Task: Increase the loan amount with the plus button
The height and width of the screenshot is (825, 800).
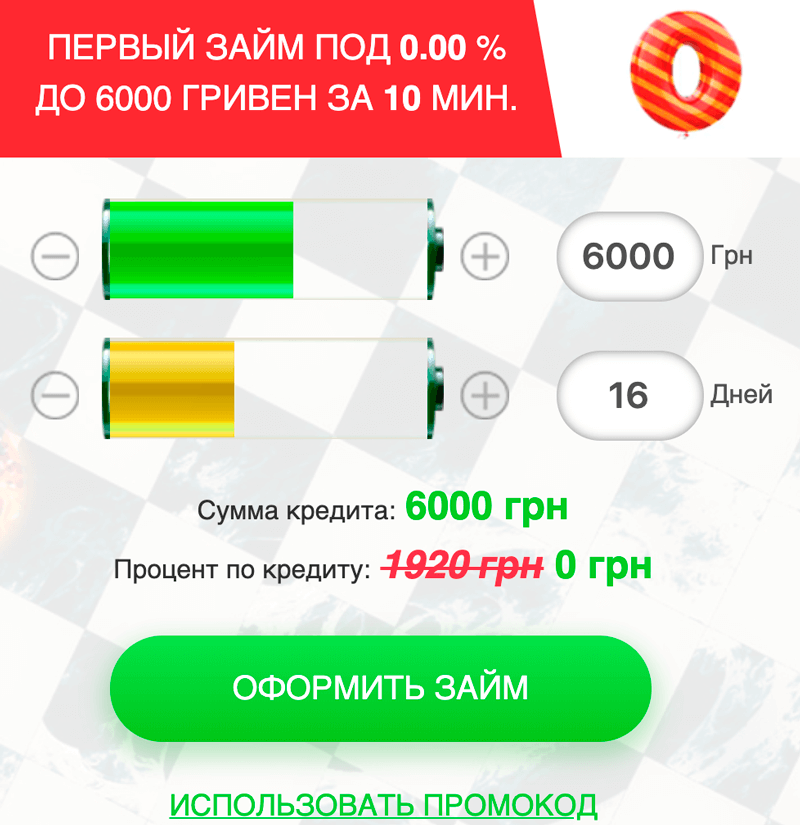Action: click(x=485, y=258)
